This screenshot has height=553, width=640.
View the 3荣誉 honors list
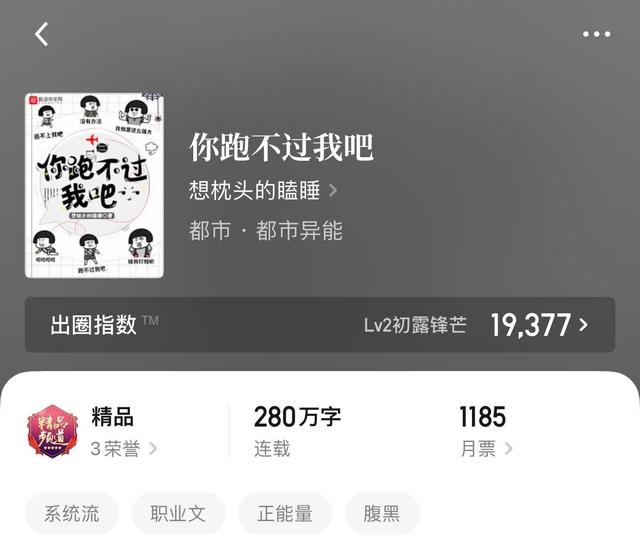[x=124, y=449]
